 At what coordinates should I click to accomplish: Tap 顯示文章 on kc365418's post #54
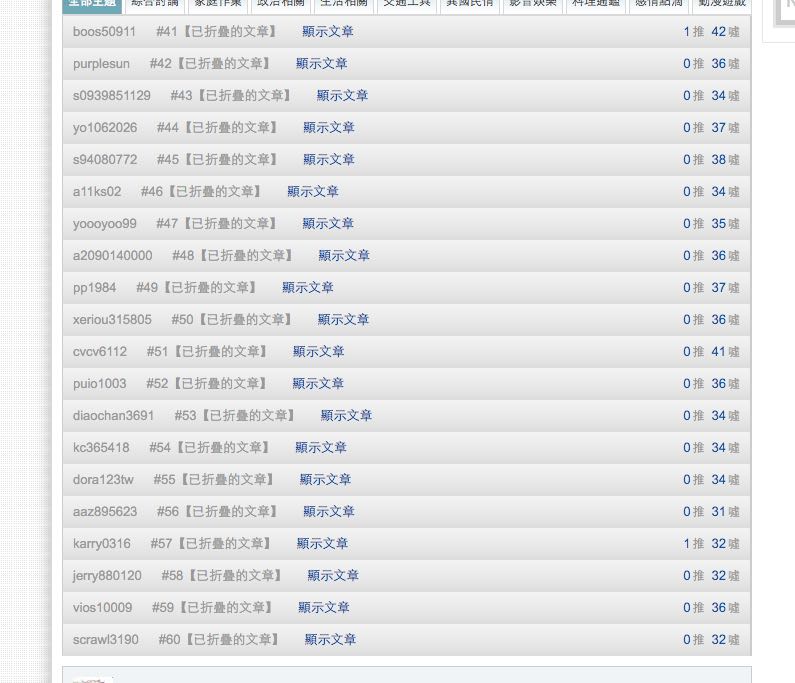(320, 447)
